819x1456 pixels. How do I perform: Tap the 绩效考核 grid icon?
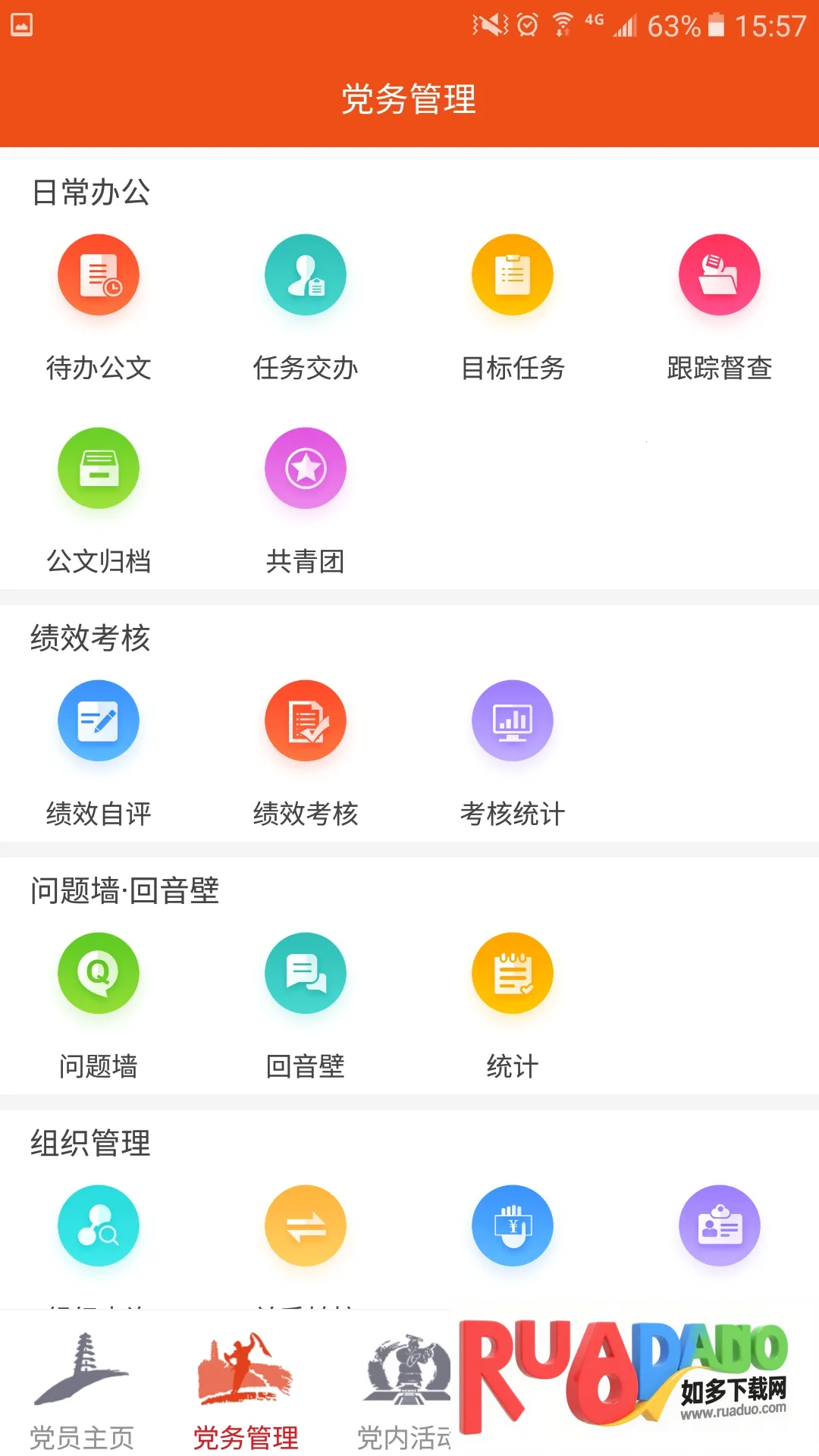click(x=306, y=720)
